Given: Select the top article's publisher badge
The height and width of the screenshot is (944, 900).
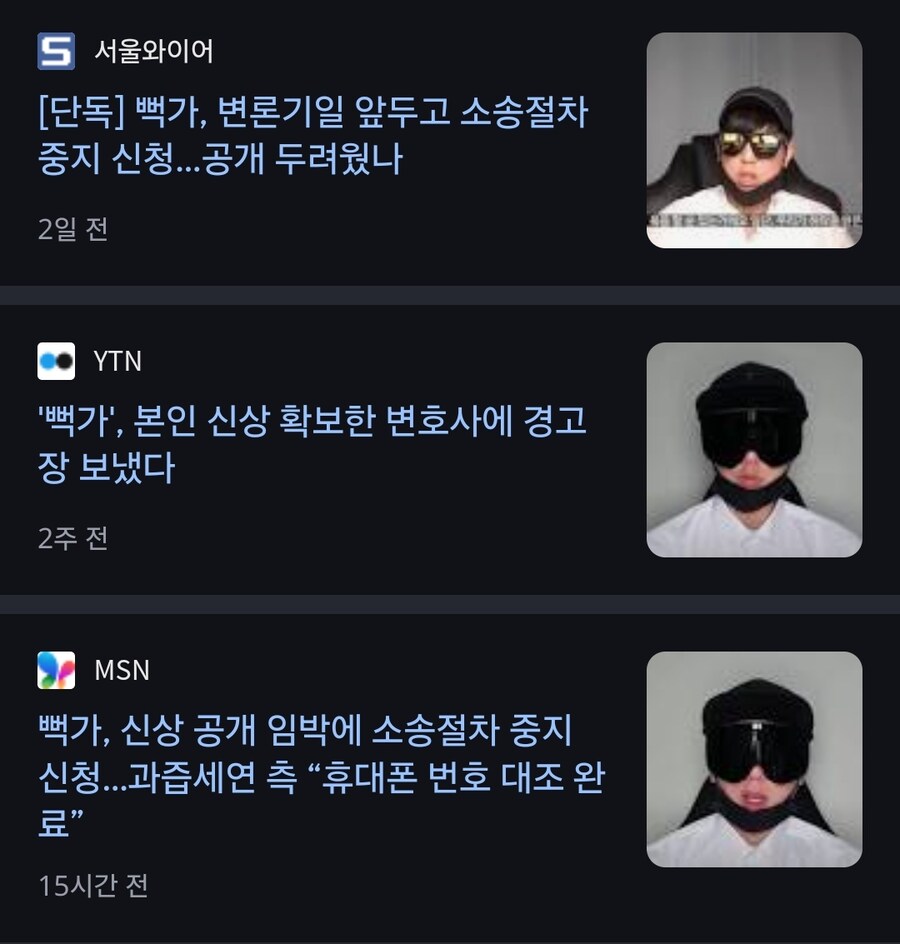Looking at the screenshot, I should (x=57, y=48).
